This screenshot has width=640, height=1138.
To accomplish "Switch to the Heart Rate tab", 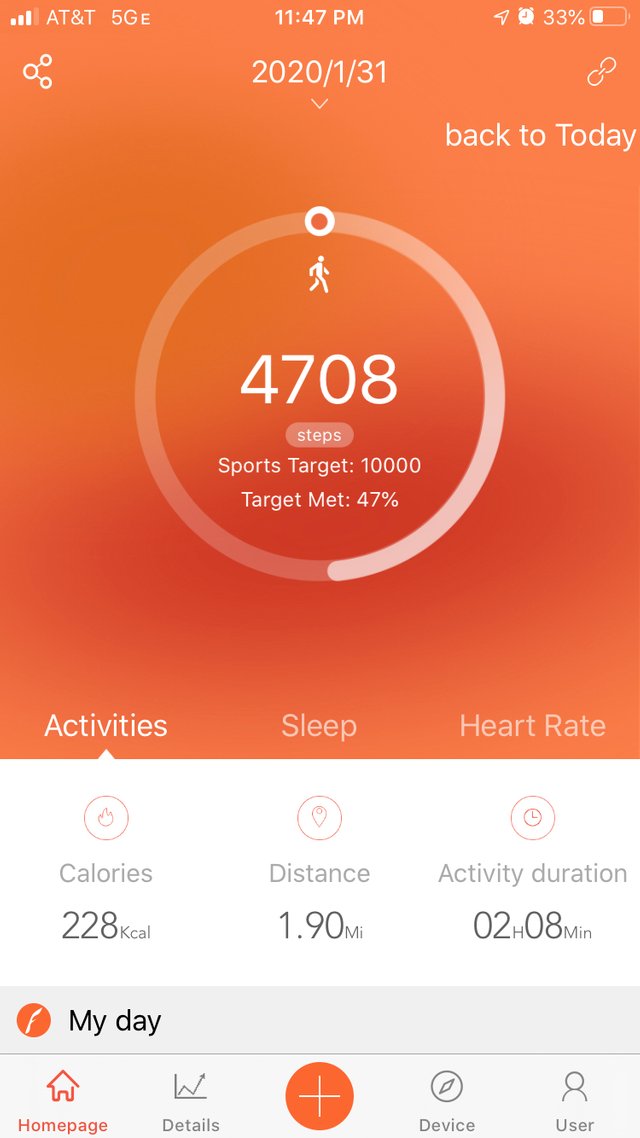I will point(533,725).
